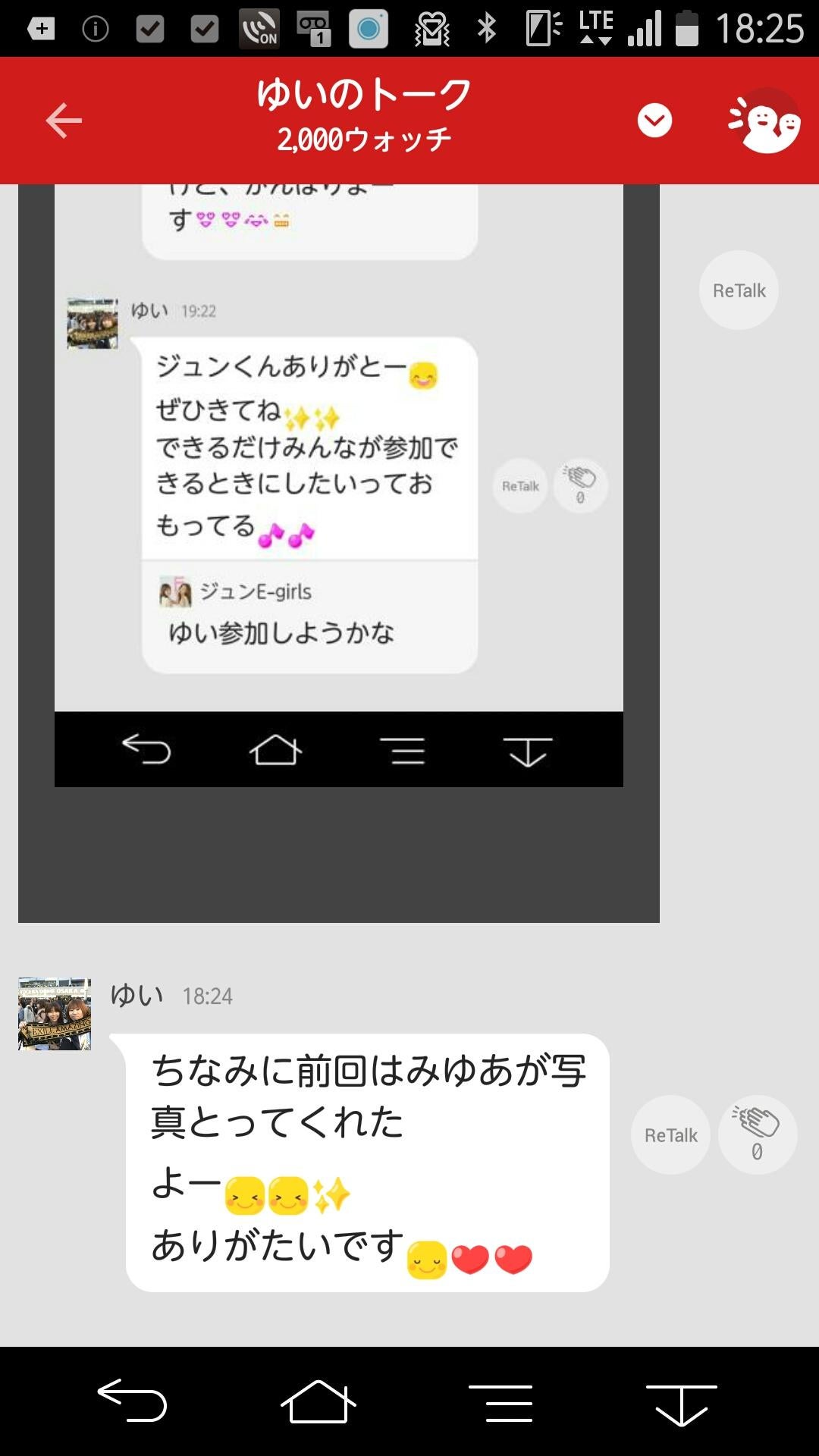The image size is (819, 1456).
Task: Tap ReTalk beside the 19:22 message
Action: (519, 485)
